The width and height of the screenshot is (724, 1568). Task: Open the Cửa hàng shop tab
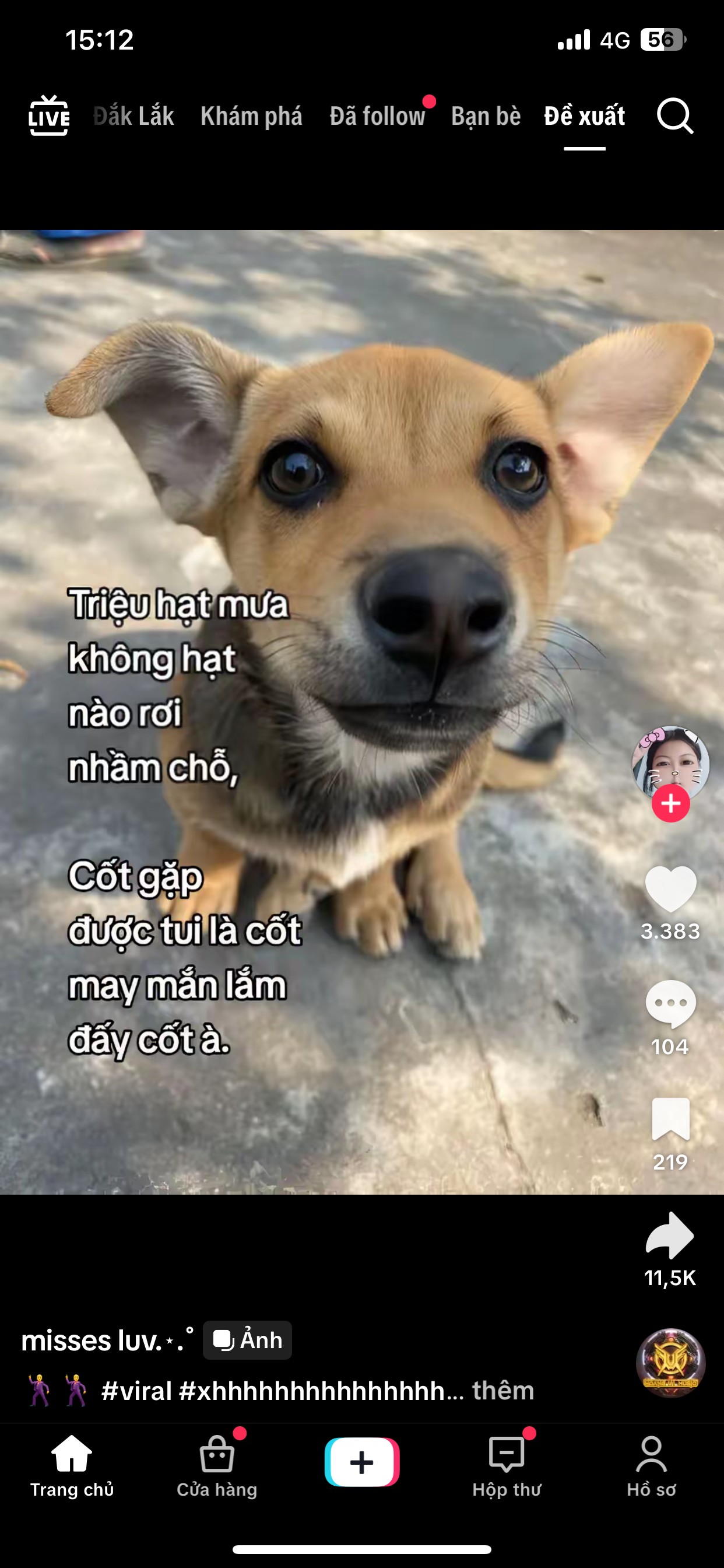point(217,1466)
